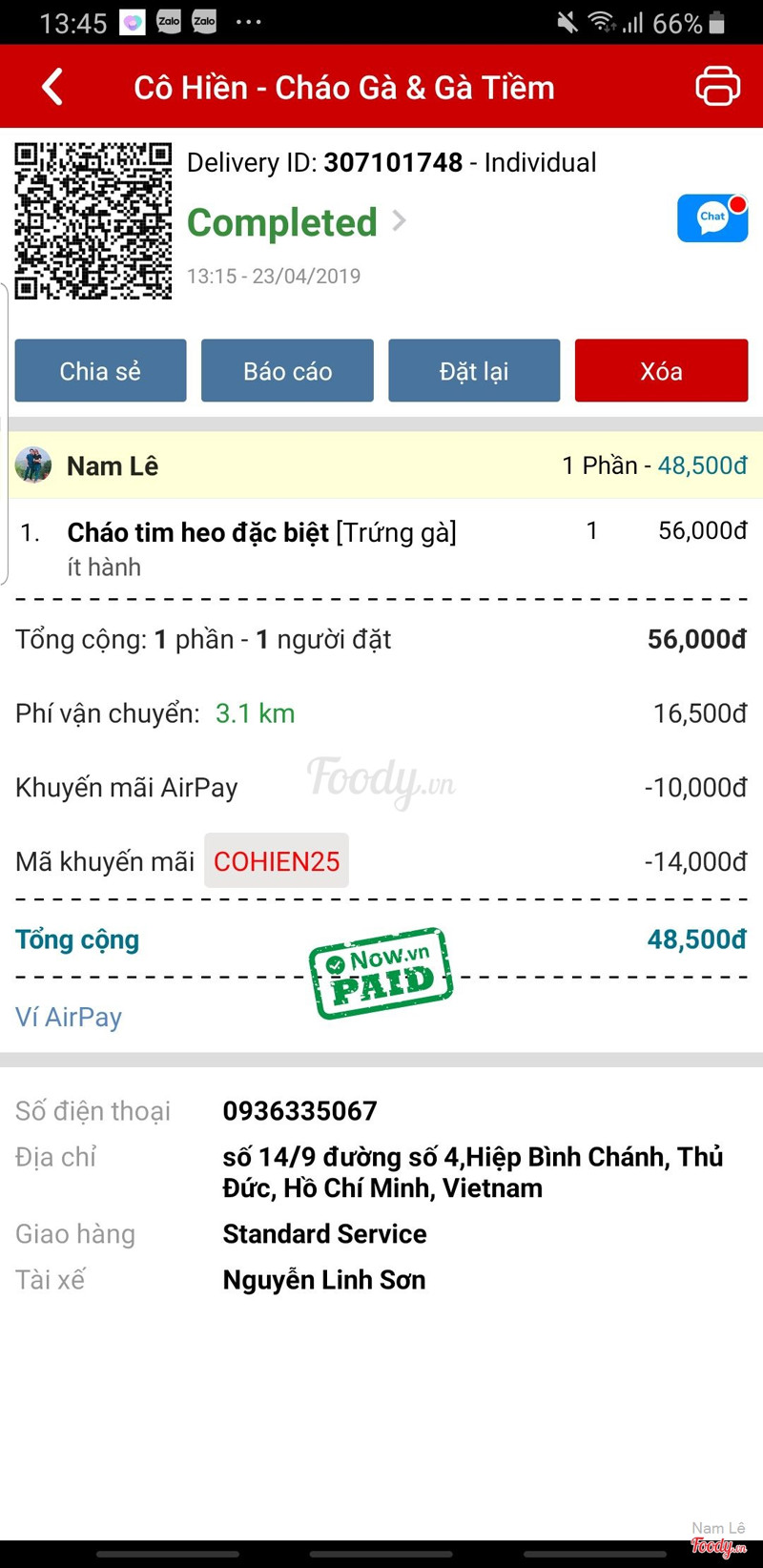Image resolution: width=763 pixels, height=1568 pixels.
Task: Report the order with Báo cáo
Action: coord(287,371)
